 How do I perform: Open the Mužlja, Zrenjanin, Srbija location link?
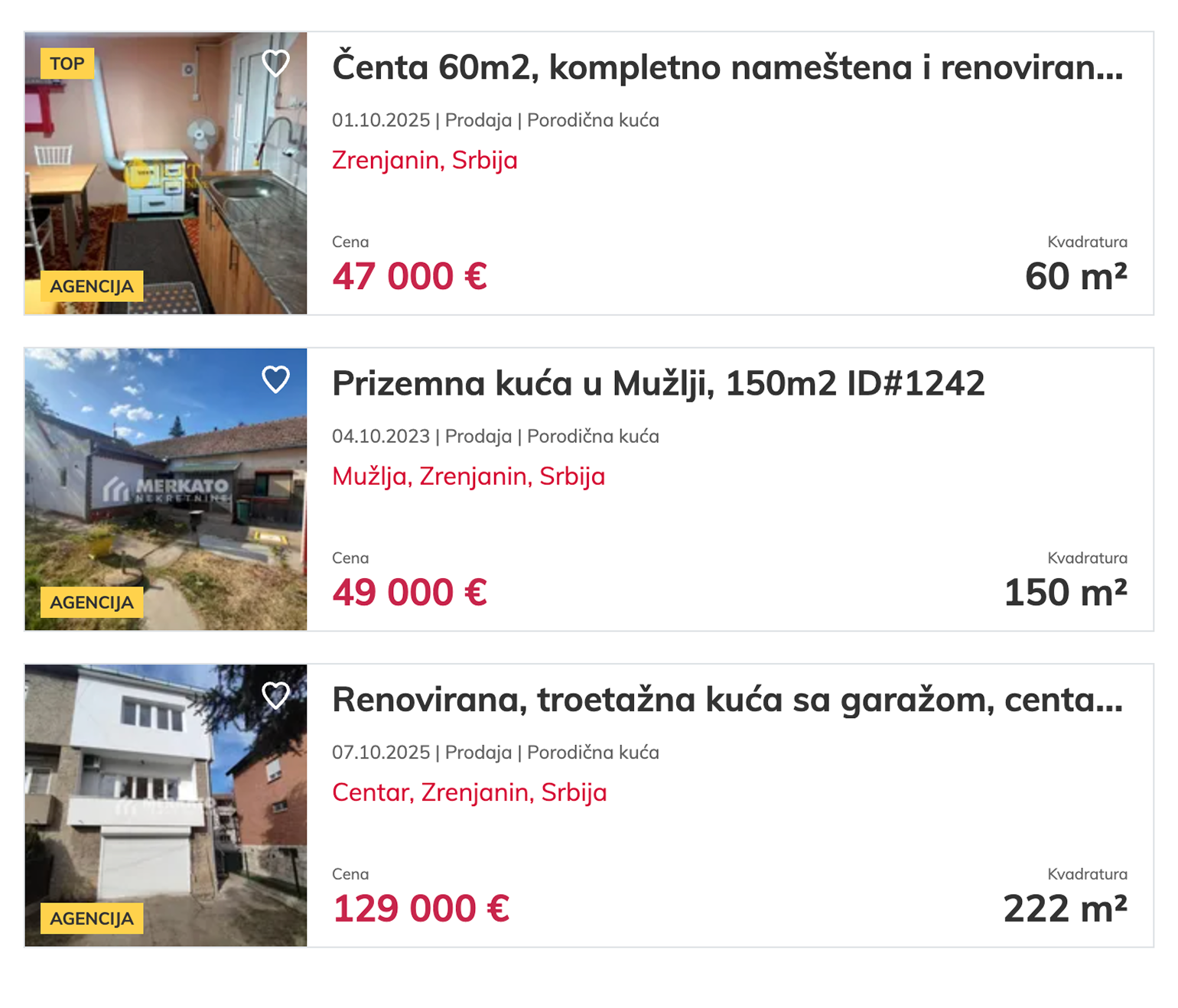pos(468,476)
